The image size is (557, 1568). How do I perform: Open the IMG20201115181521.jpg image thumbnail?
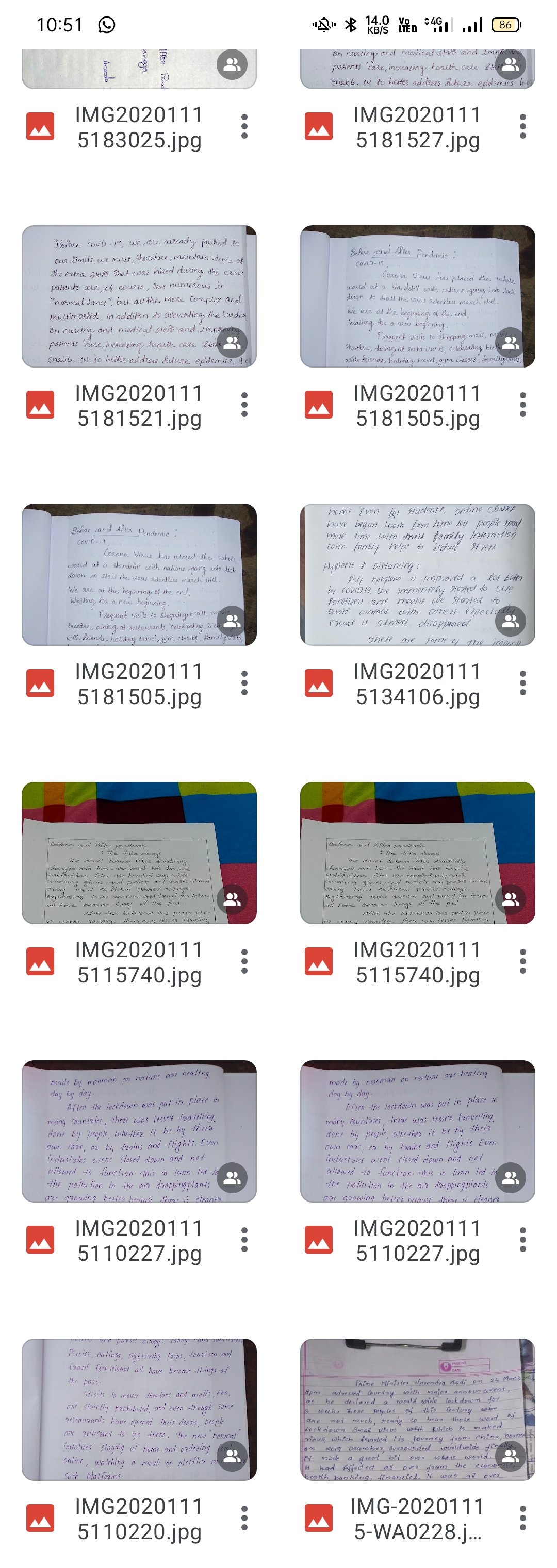click(139, 296)
